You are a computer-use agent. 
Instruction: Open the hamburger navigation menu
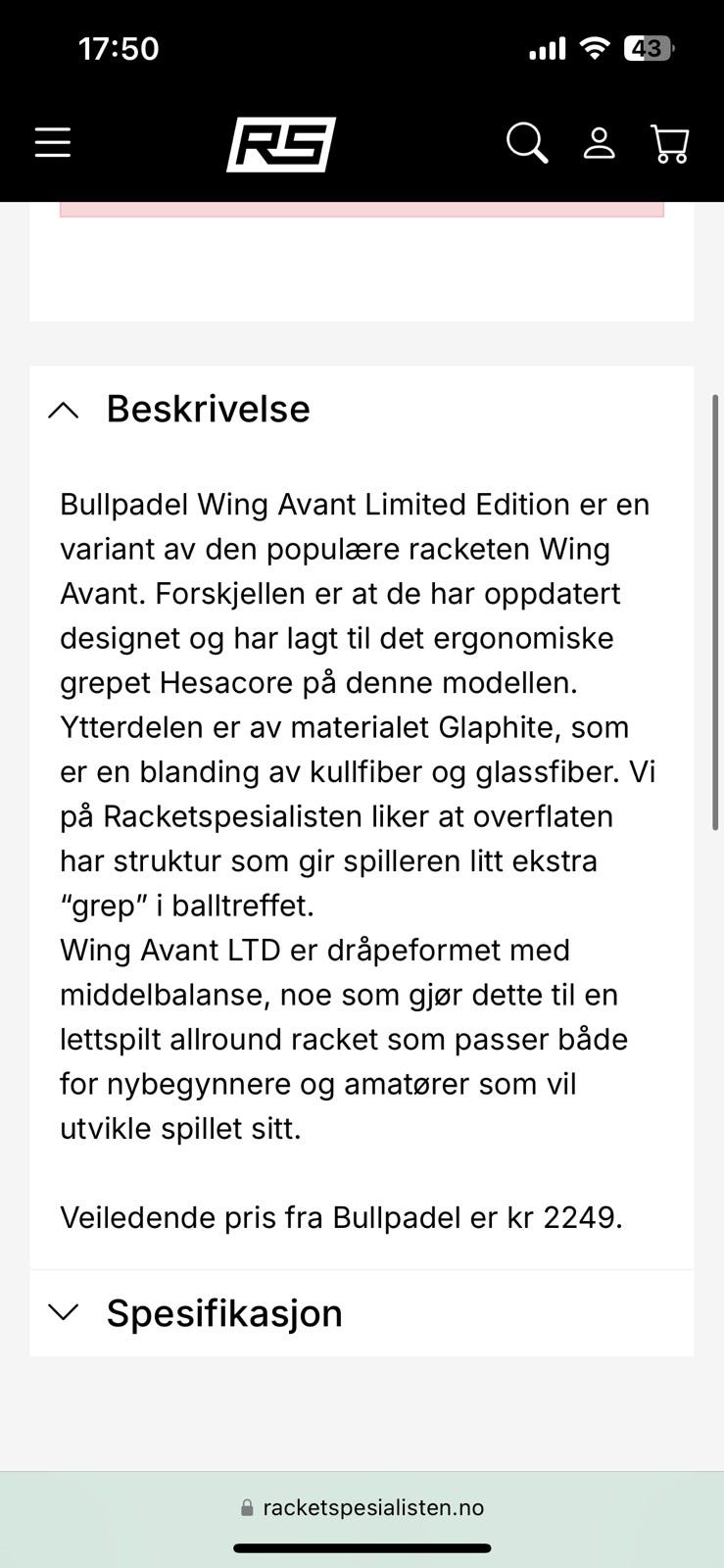tap(52, 142)
